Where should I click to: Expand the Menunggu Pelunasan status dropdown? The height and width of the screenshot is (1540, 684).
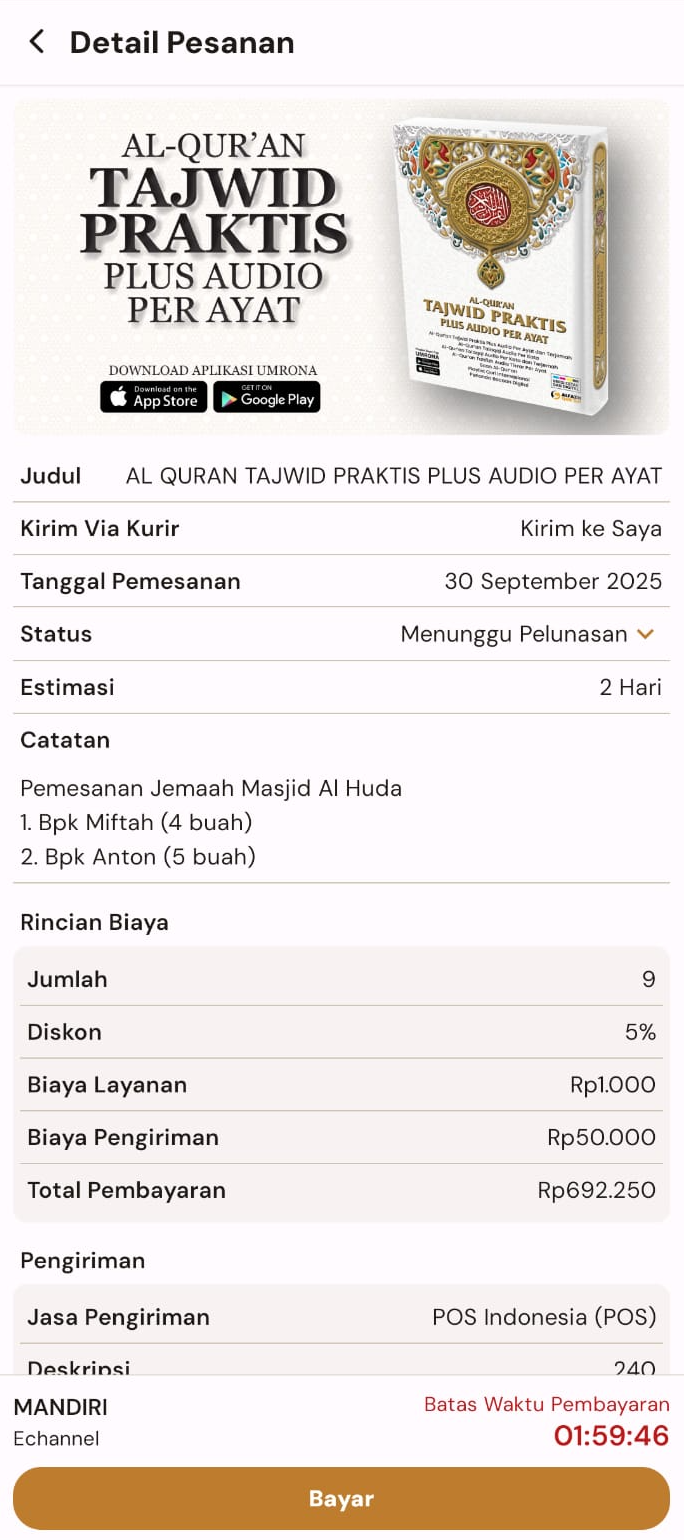(645, 634)
